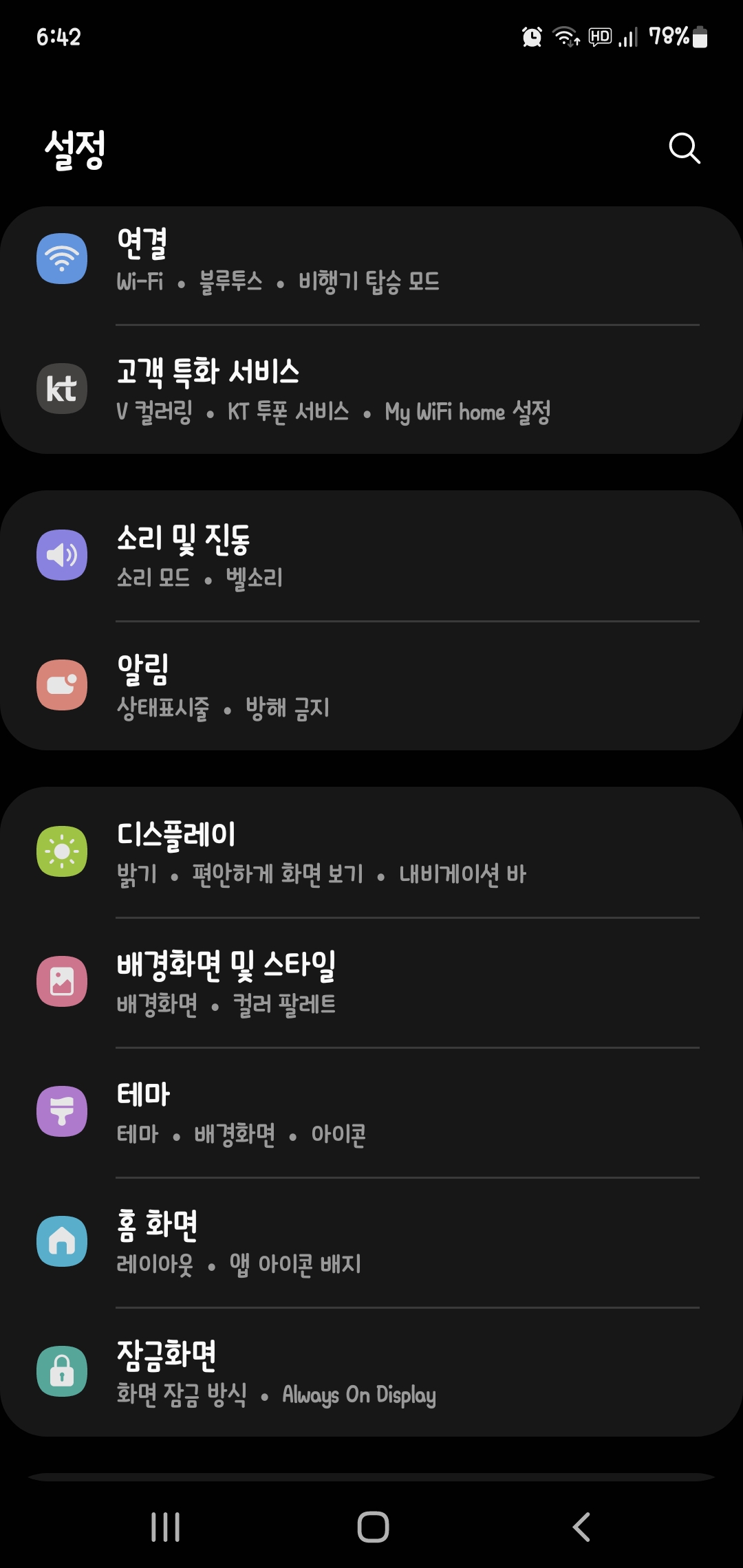
Task: Select the purple 테마 paintbrush icon
Action: (62, 1111)
